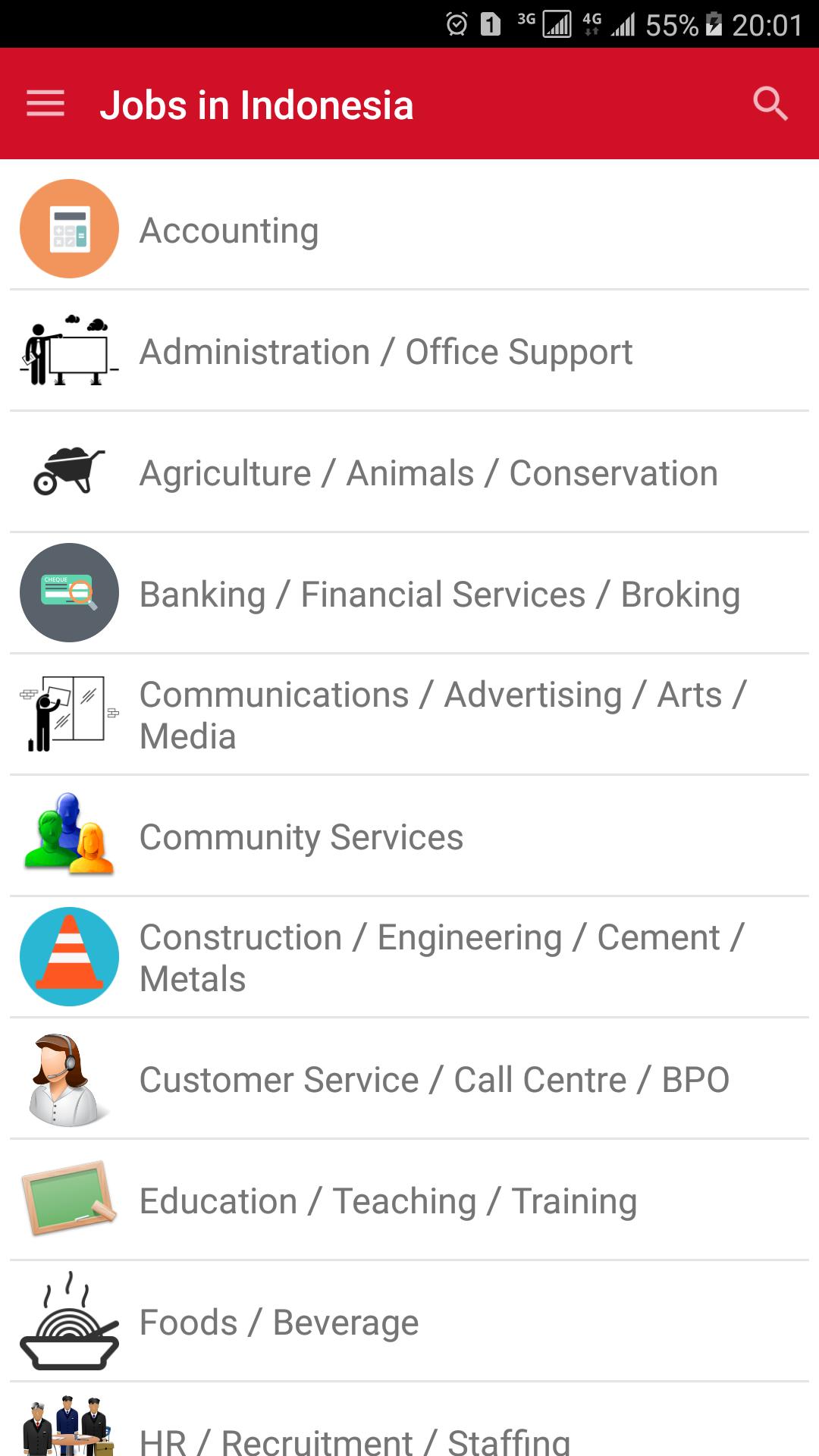View Communications / Advertising / Arts / Media
The width and height of the screenshot is (819, 1456).
click(x=409, y=715)
